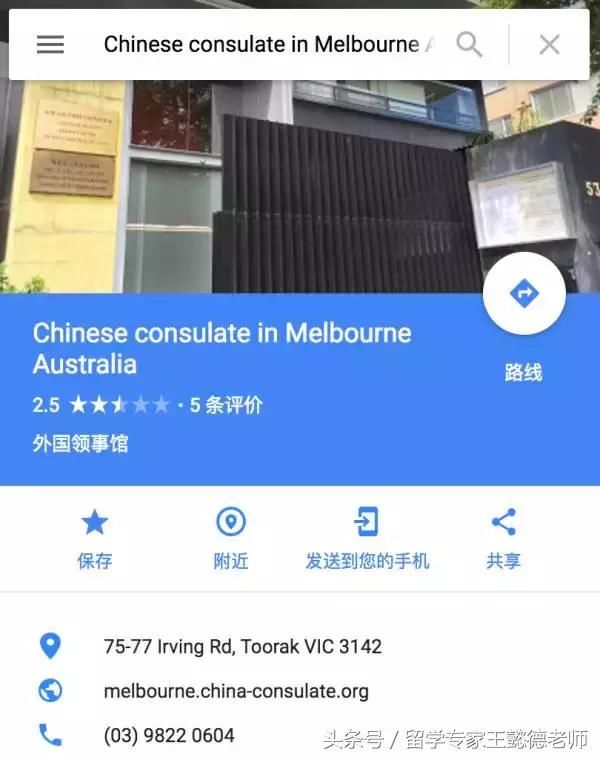The height and width of the screenshot is (757, 600).
Task: Open the 5 条评价 reviews
Action: pos(226,405)
